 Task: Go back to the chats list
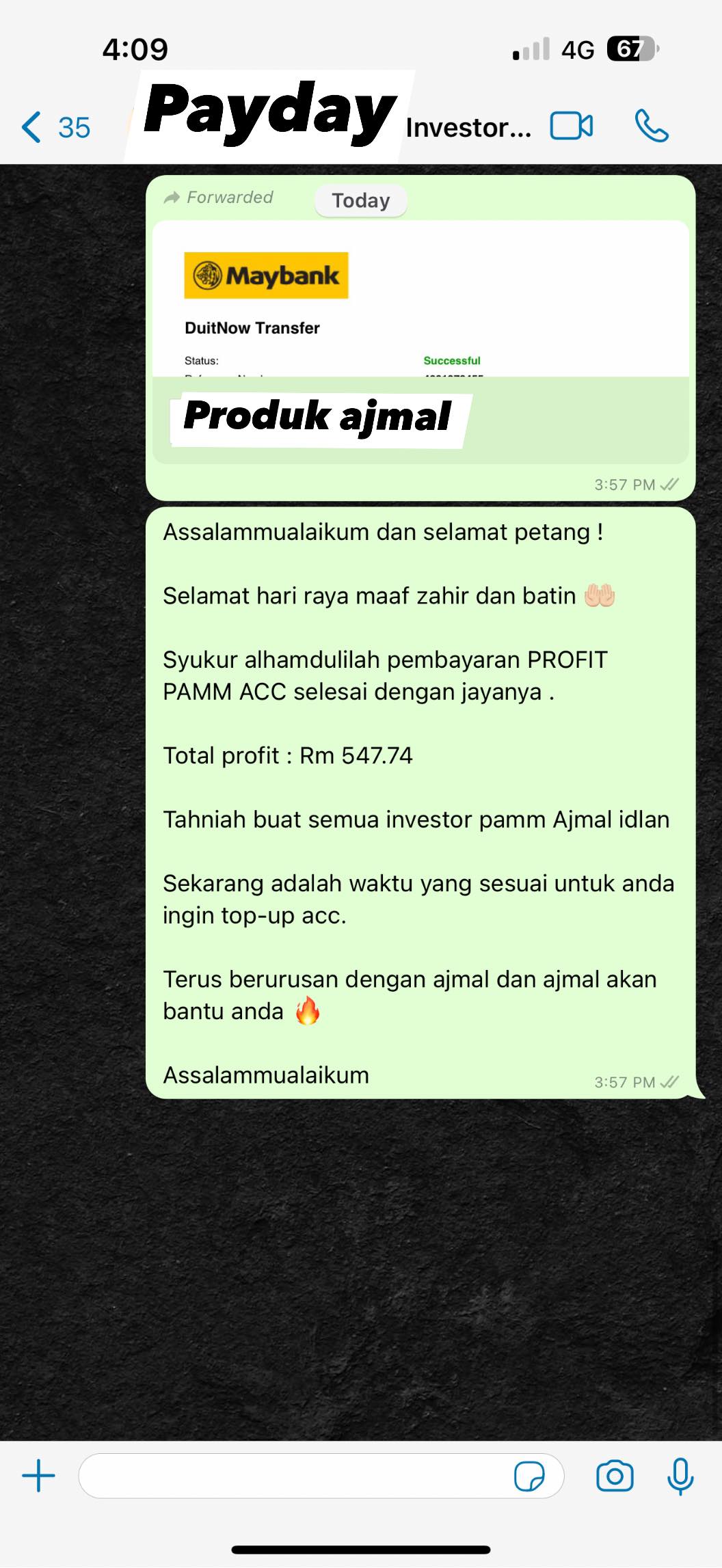click(55, 127)
